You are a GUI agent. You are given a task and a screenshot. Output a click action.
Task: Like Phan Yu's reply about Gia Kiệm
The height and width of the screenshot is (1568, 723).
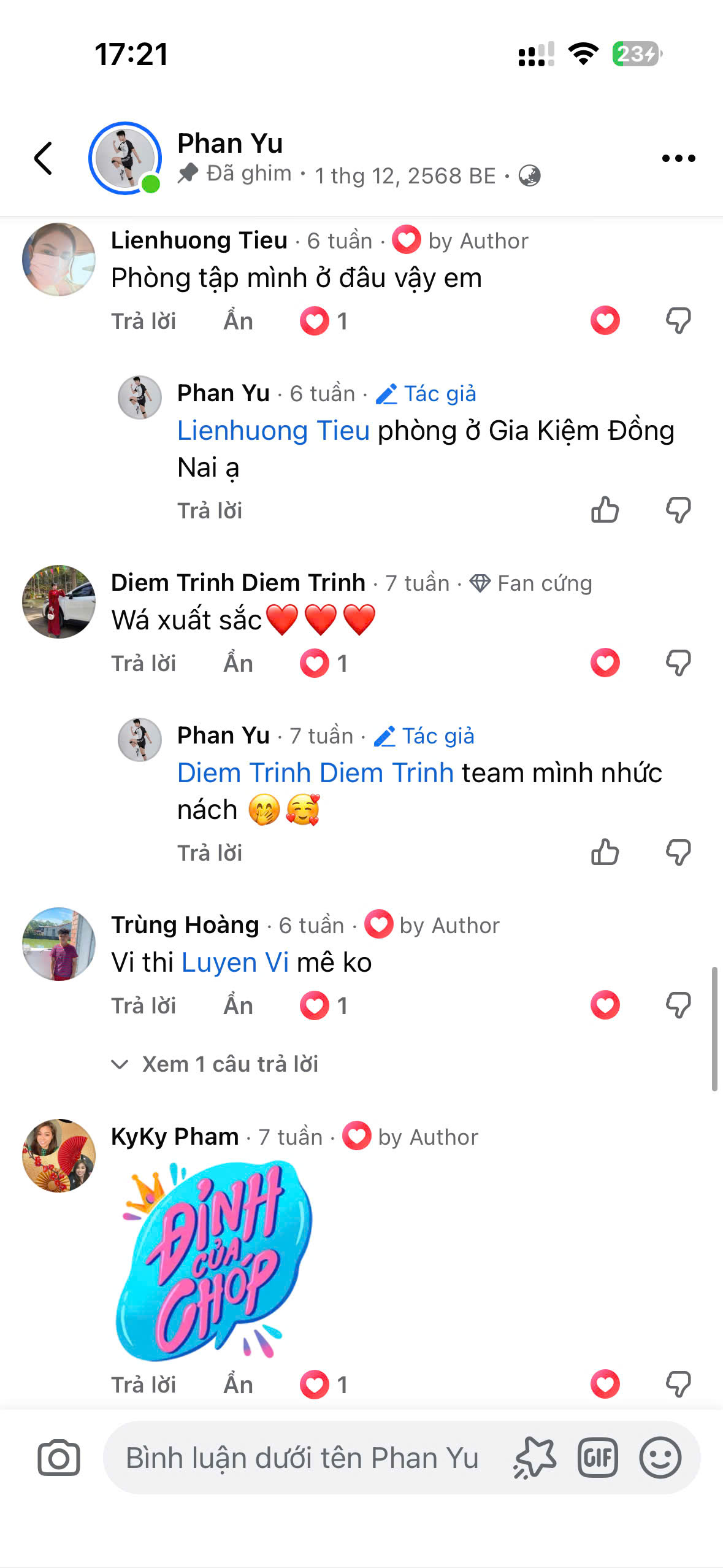[x=605, y=510]
